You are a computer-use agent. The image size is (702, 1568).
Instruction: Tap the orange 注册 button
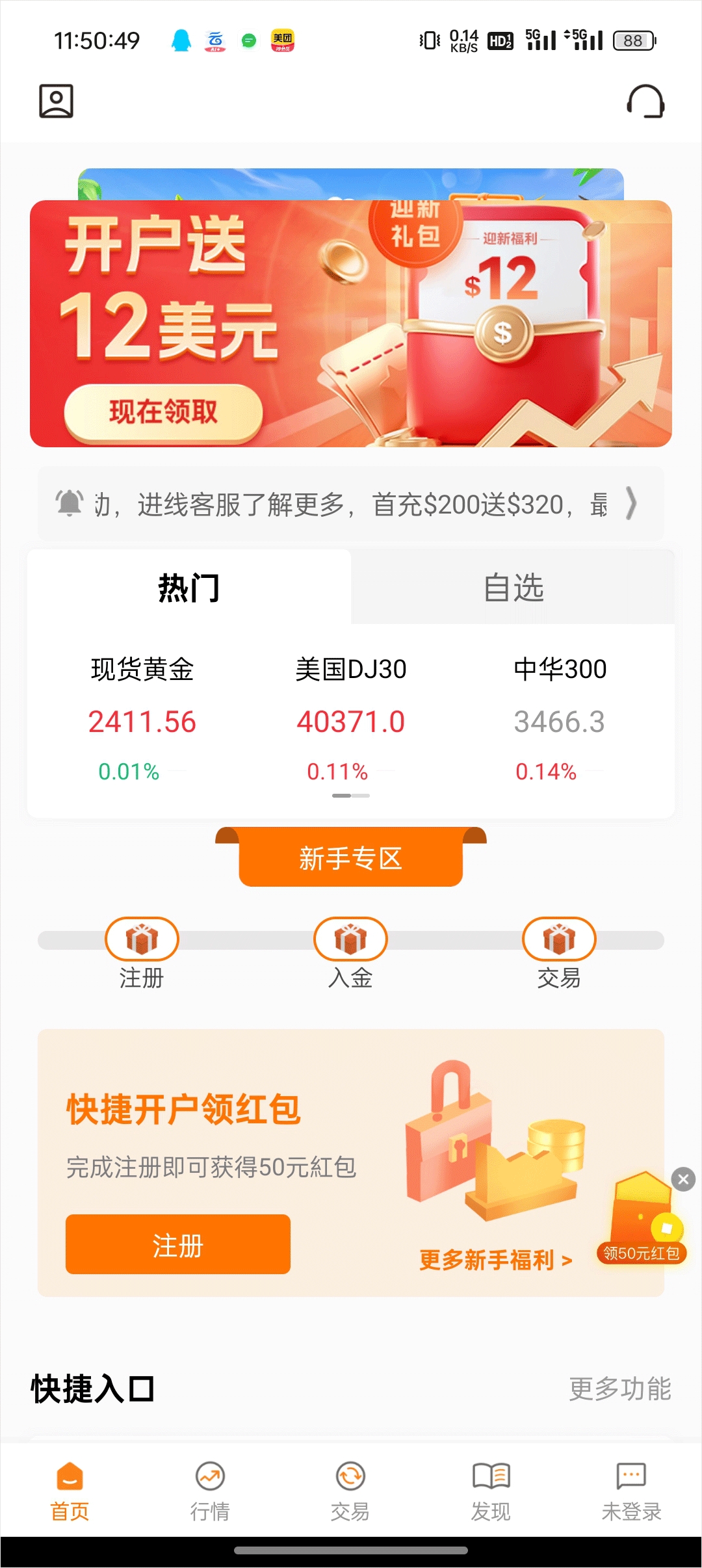click(x=177, y=1244)
